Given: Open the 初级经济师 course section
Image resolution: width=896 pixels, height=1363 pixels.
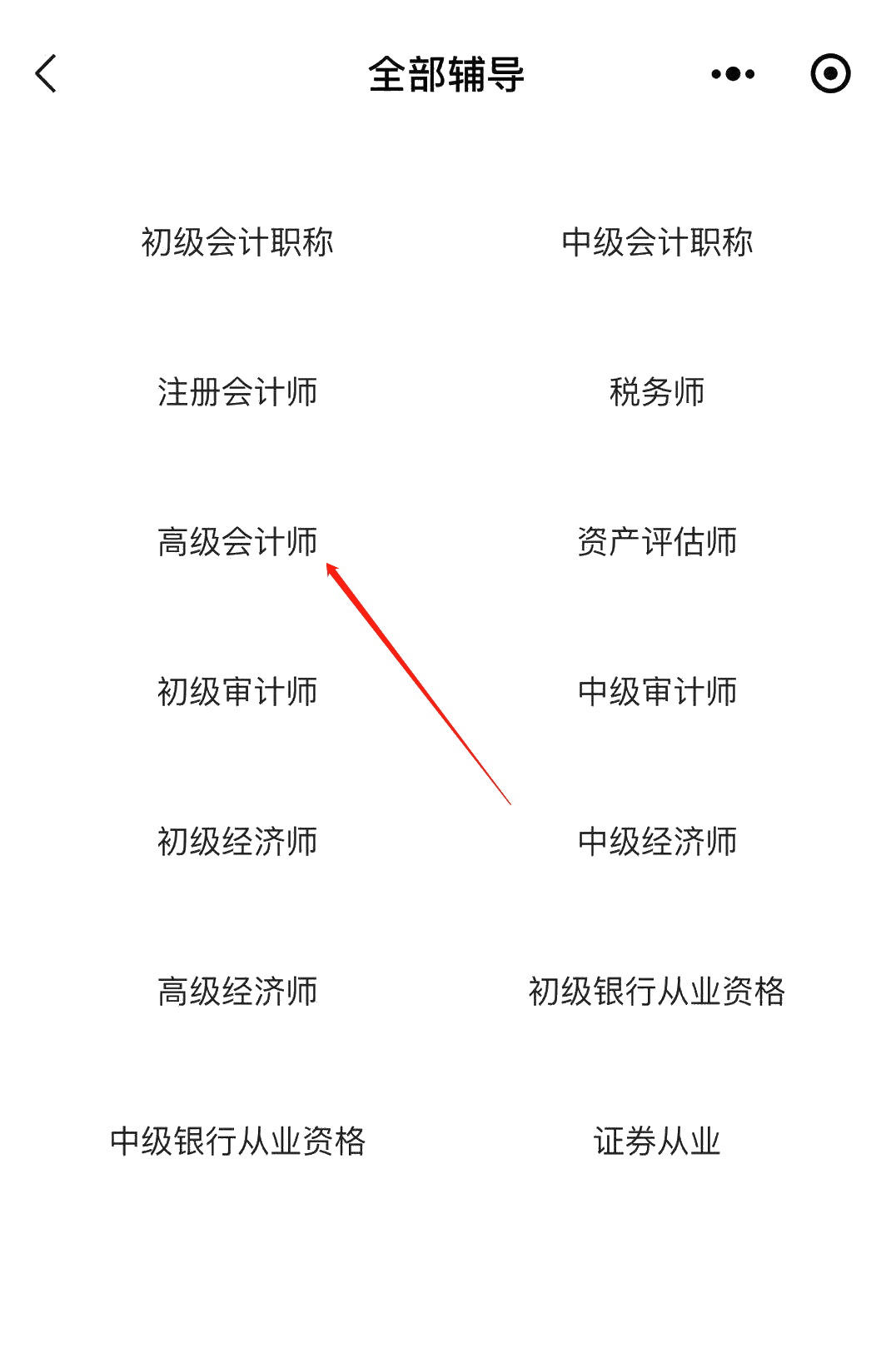Looking at the screenshot, I should 240,843.
